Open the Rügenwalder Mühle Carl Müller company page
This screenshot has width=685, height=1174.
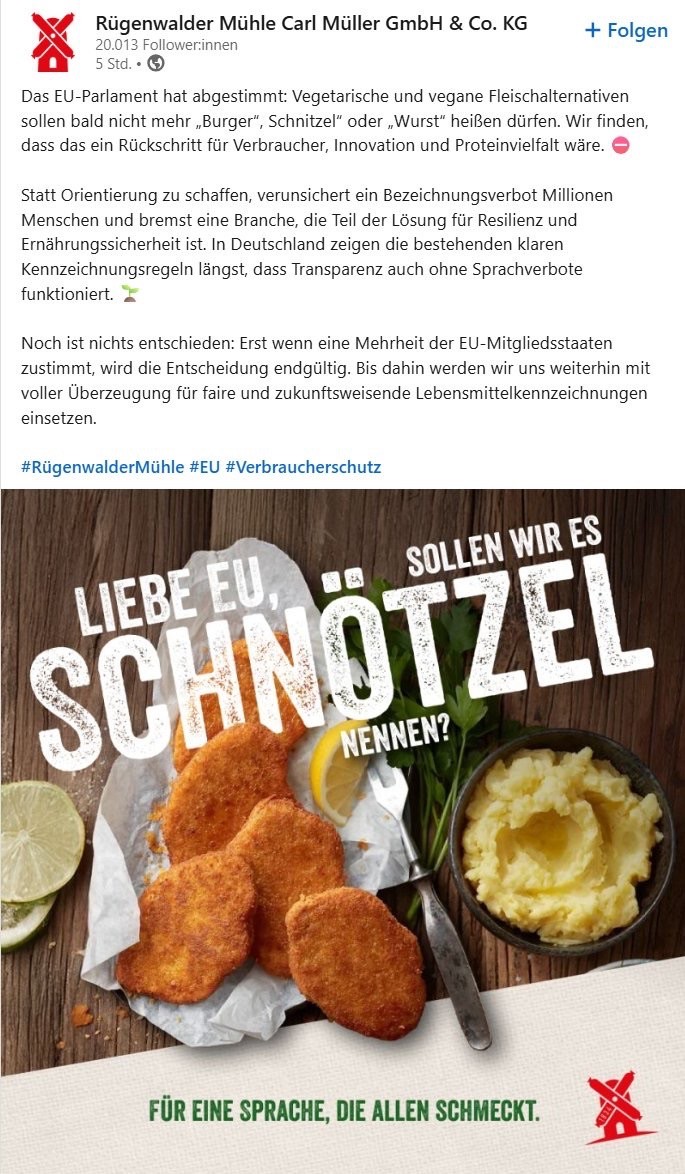tap(311, 23)
